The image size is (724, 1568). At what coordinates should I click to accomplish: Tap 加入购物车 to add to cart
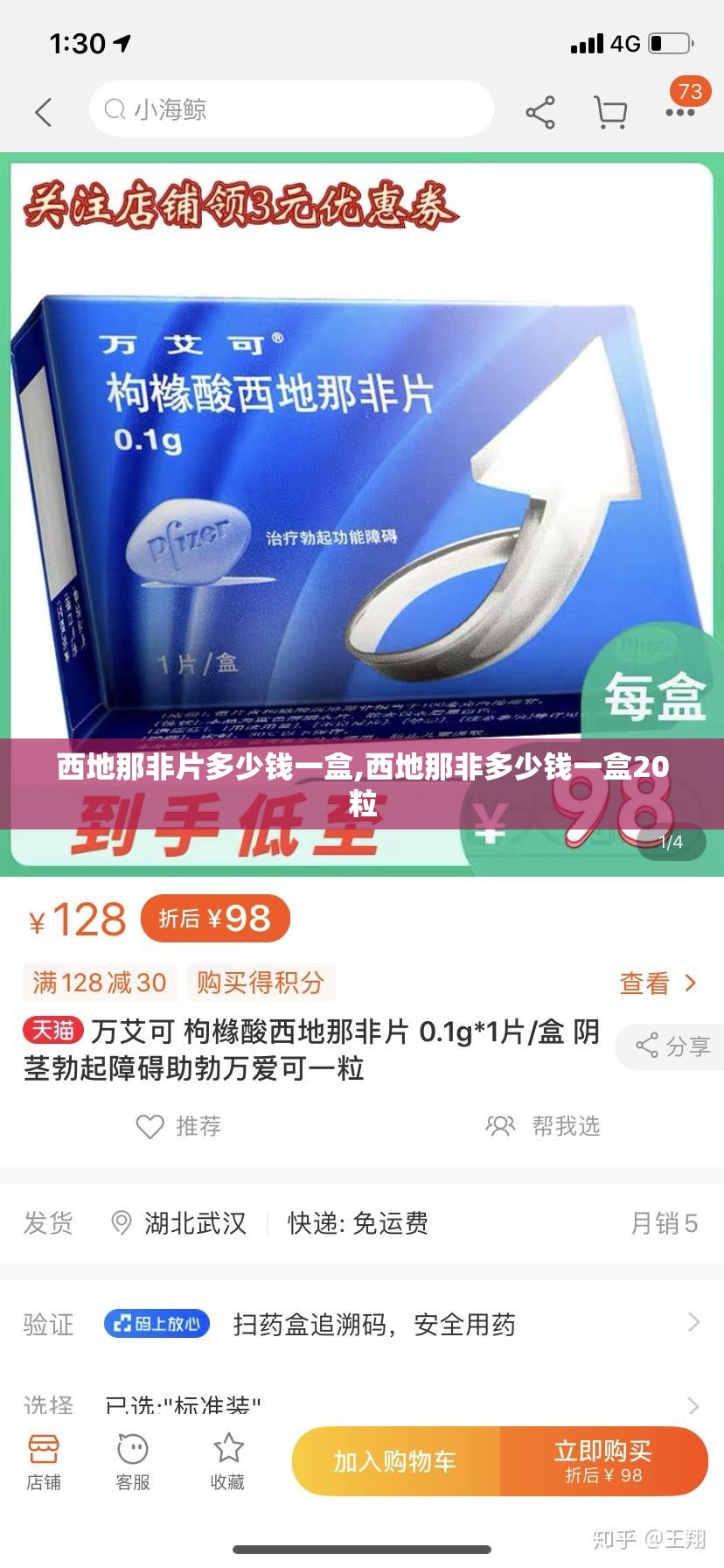(395, 1461)
